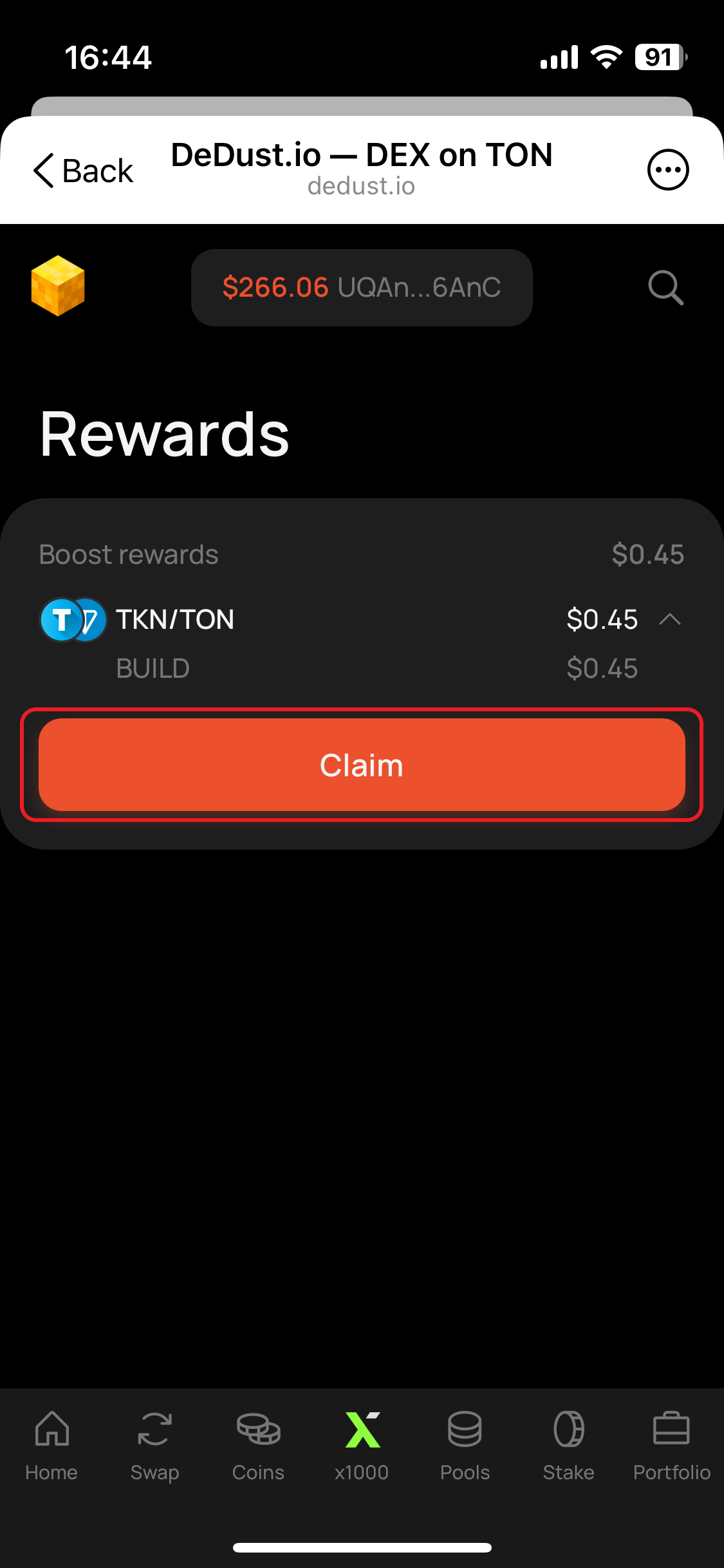
Task: Select the Stake tab
Action: (568, 1445)
